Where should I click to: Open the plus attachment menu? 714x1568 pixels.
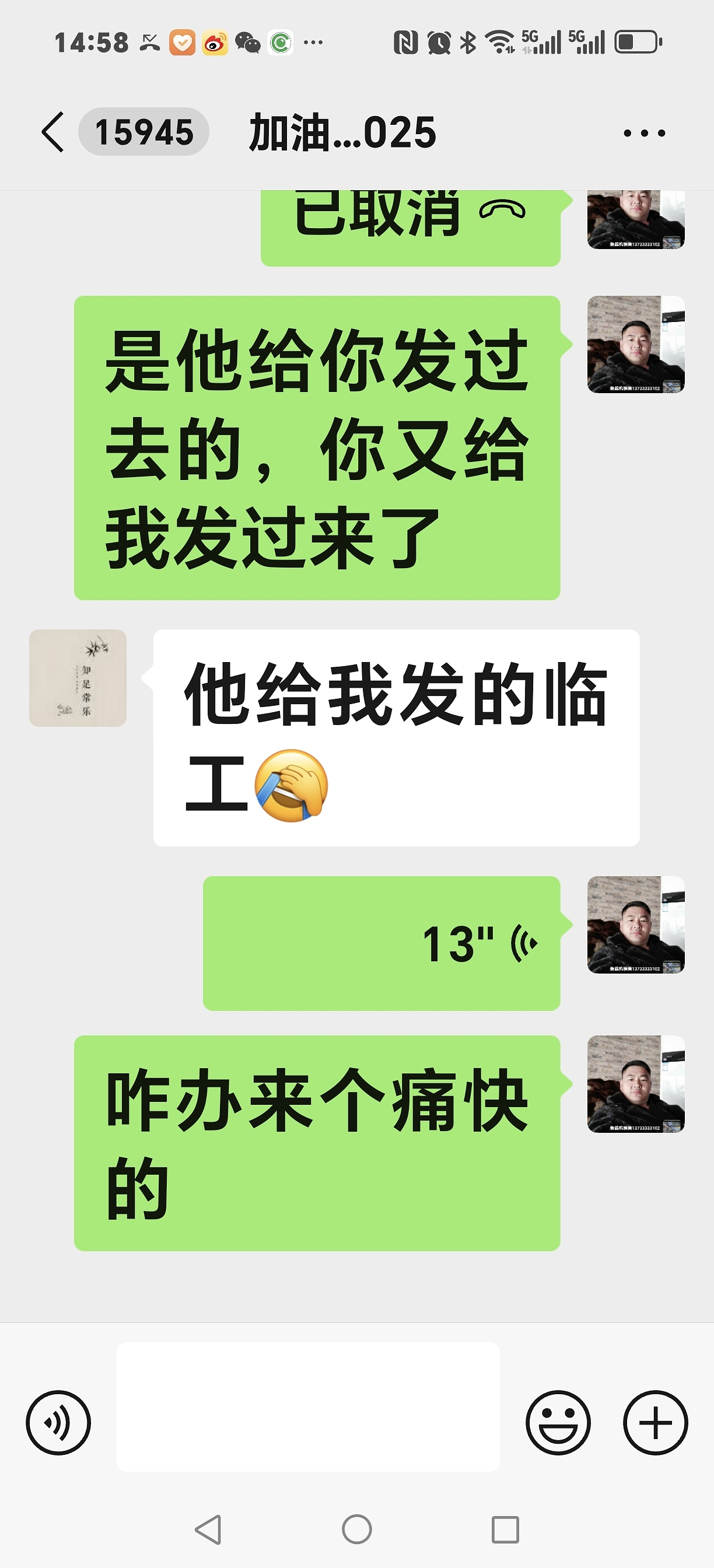point(656,1423)
